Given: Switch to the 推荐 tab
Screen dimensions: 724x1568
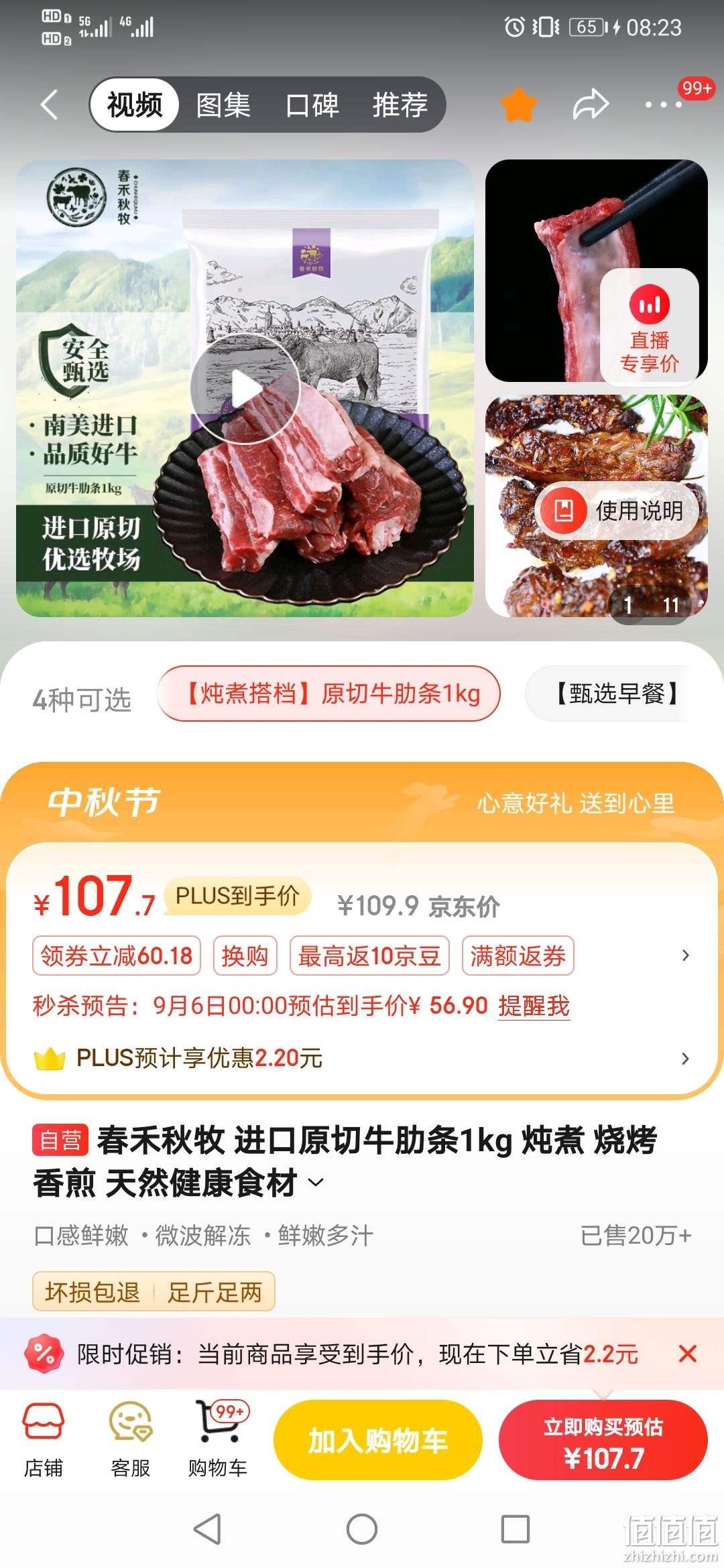Looking at the screenshot, I should click(400, 105).
